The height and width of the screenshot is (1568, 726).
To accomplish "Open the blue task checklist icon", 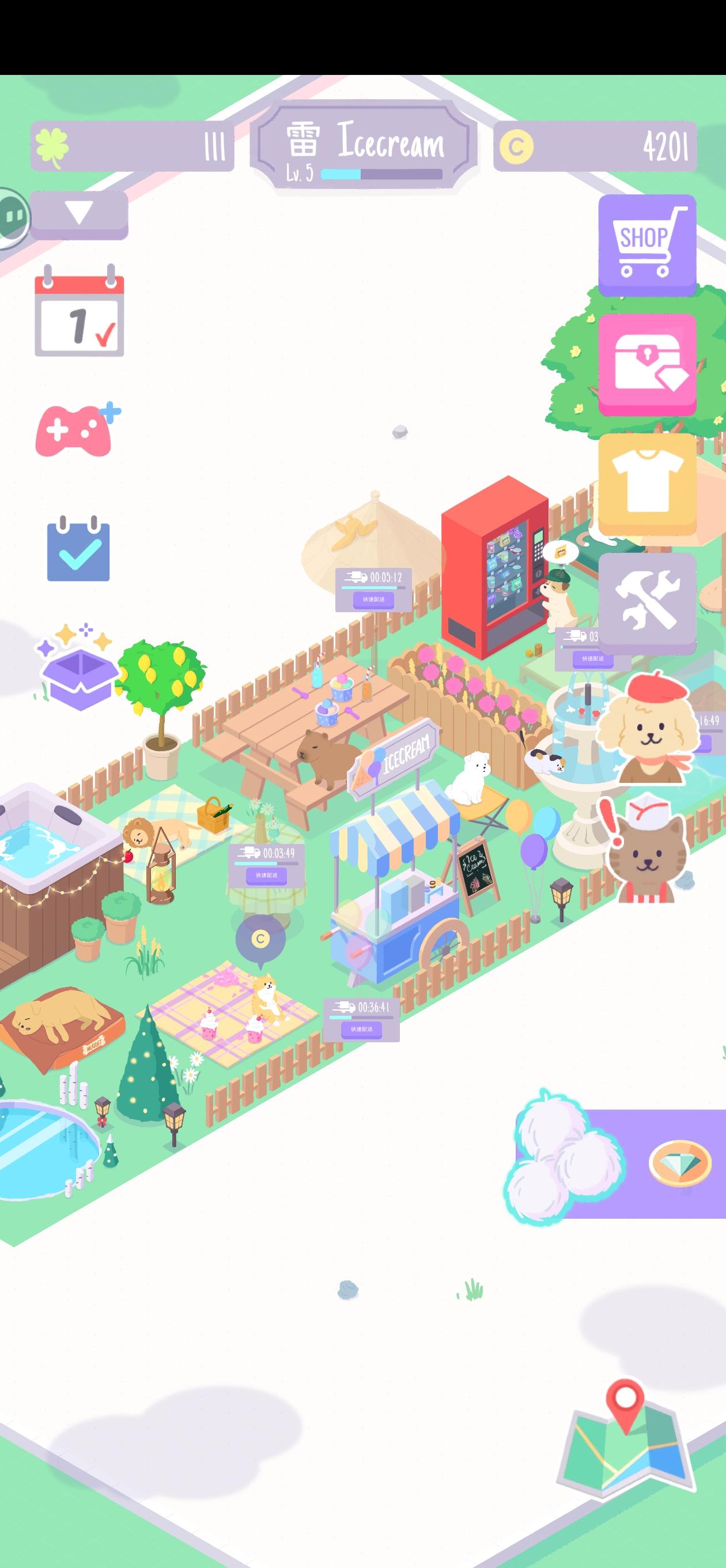I will [x=77, y=552].
